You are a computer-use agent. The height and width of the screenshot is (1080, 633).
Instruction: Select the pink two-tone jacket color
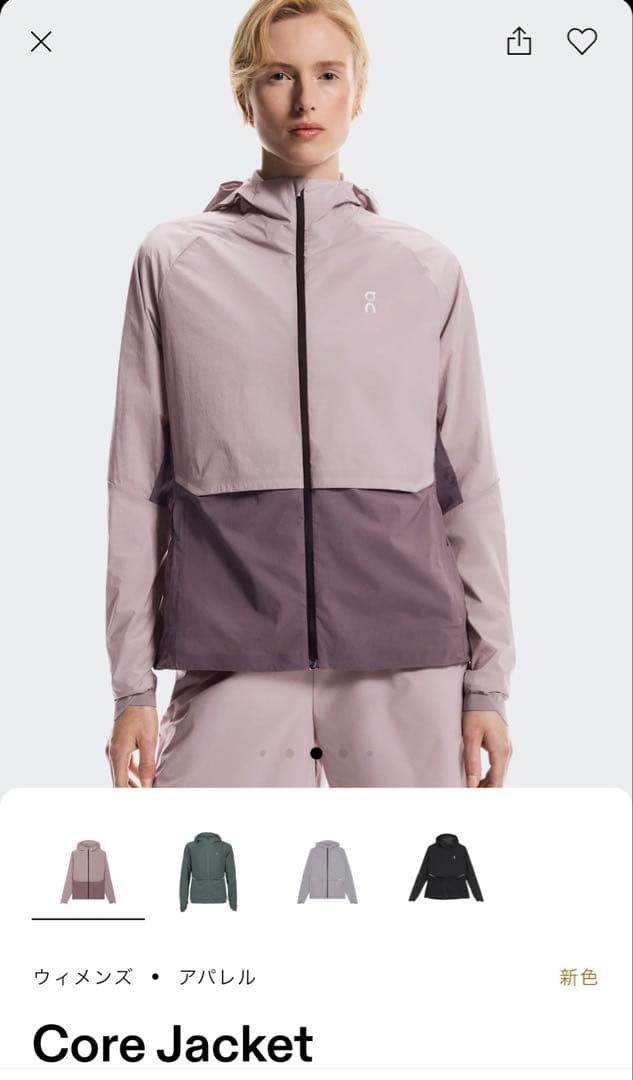pyautogui.click(x=88, y=871)
